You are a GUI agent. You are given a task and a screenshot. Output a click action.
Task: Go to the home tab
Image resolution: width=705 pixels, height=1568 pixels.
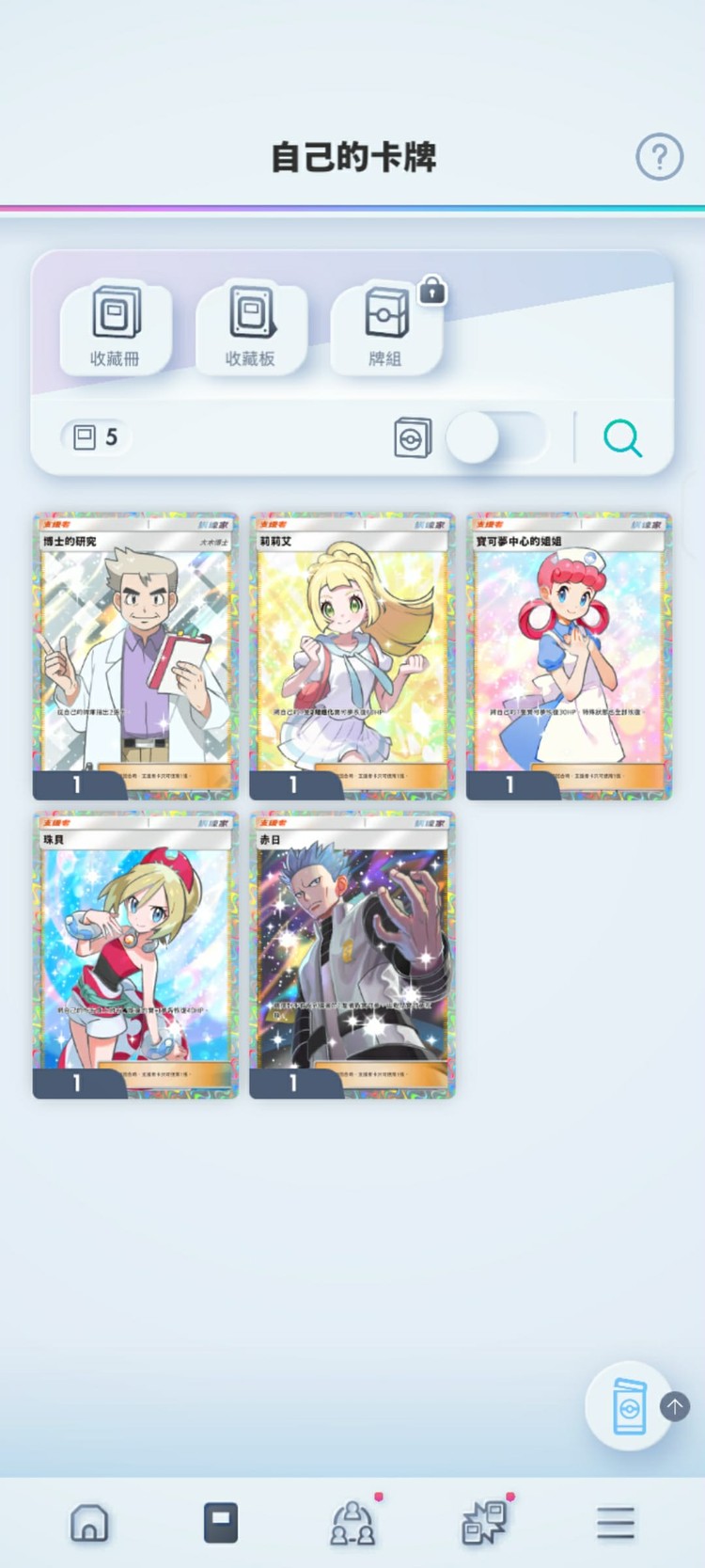[x=90, y=1522]
